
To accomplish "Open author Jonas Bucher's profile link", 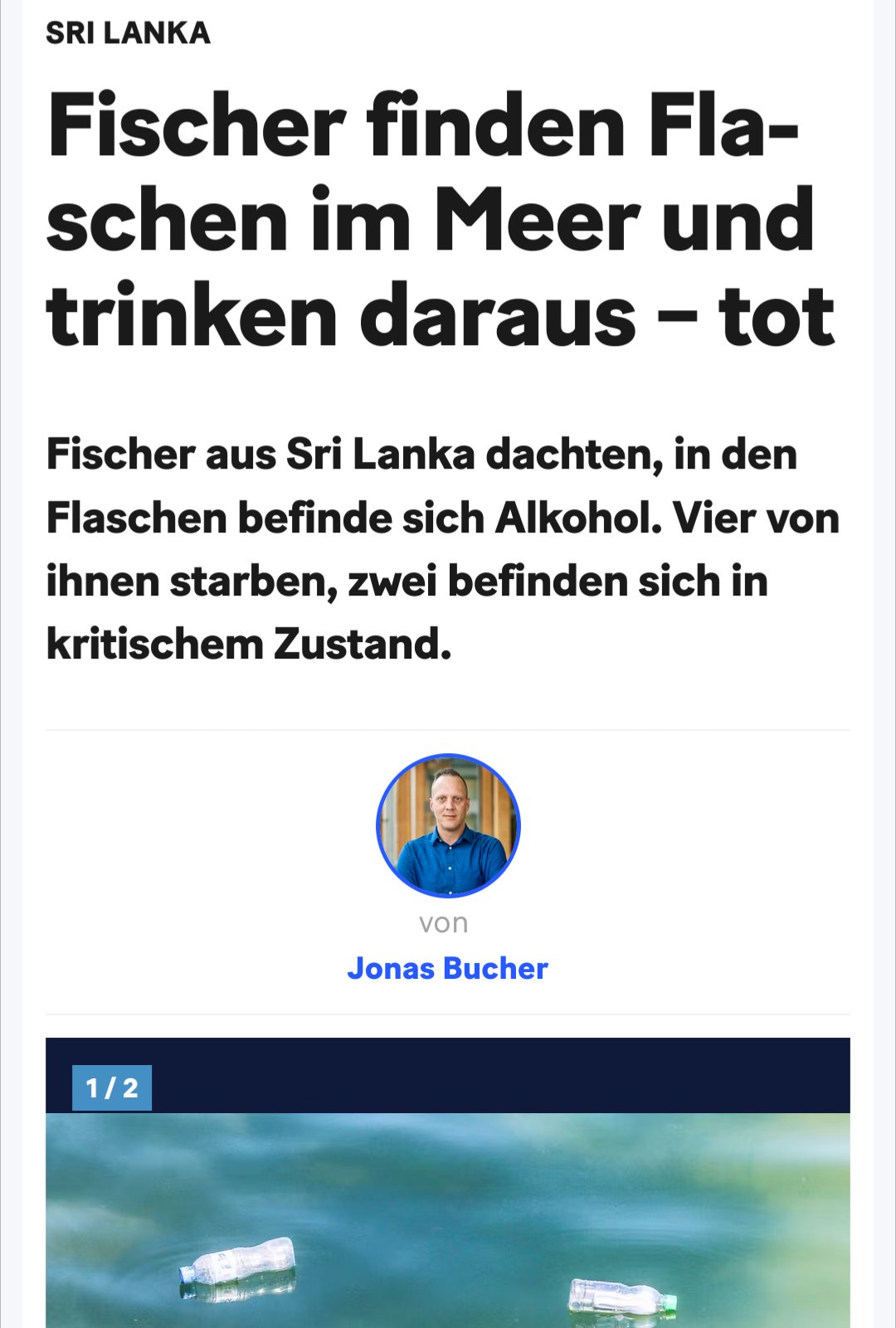I will (x=447, y=968).
